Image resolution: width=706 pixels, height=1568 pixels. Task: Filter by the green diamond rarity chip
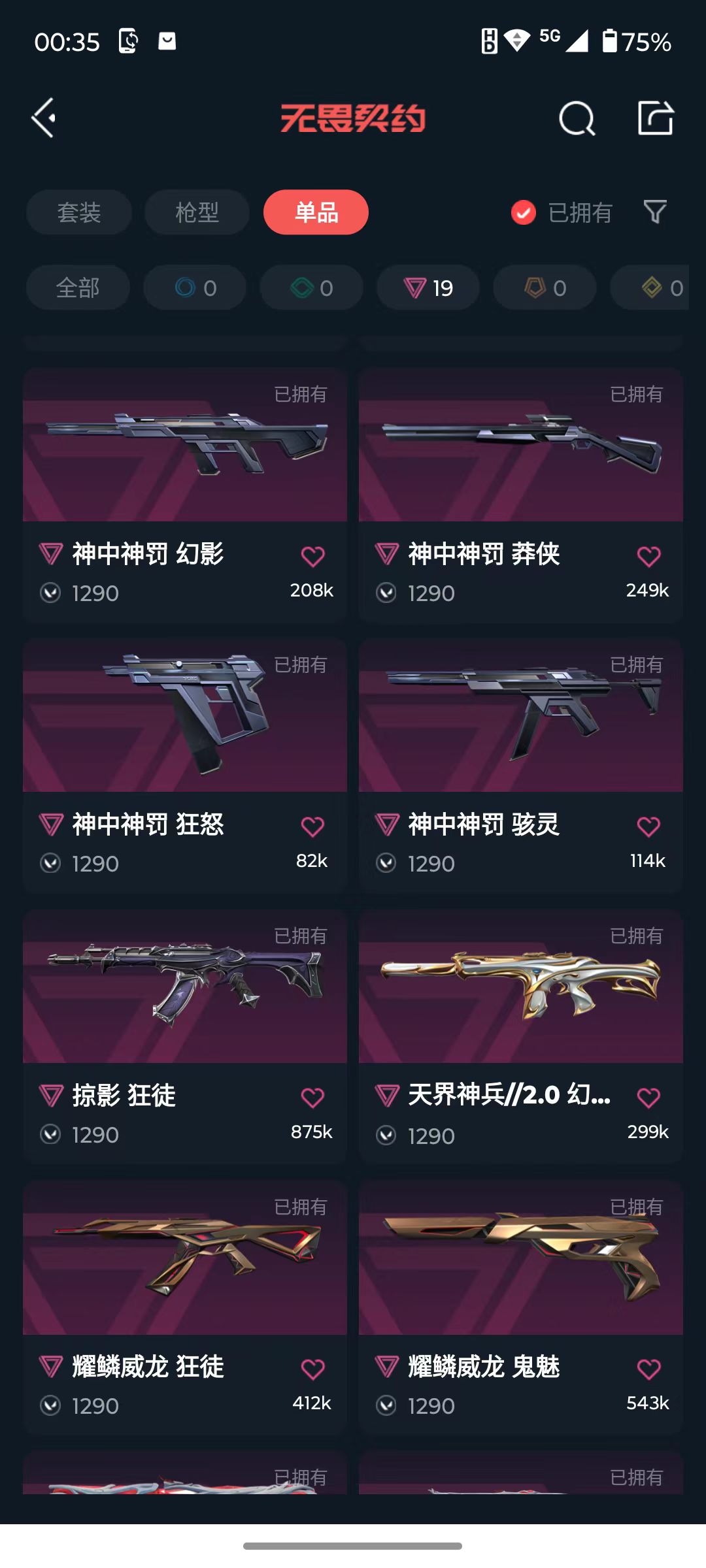[x=312, y=287]
